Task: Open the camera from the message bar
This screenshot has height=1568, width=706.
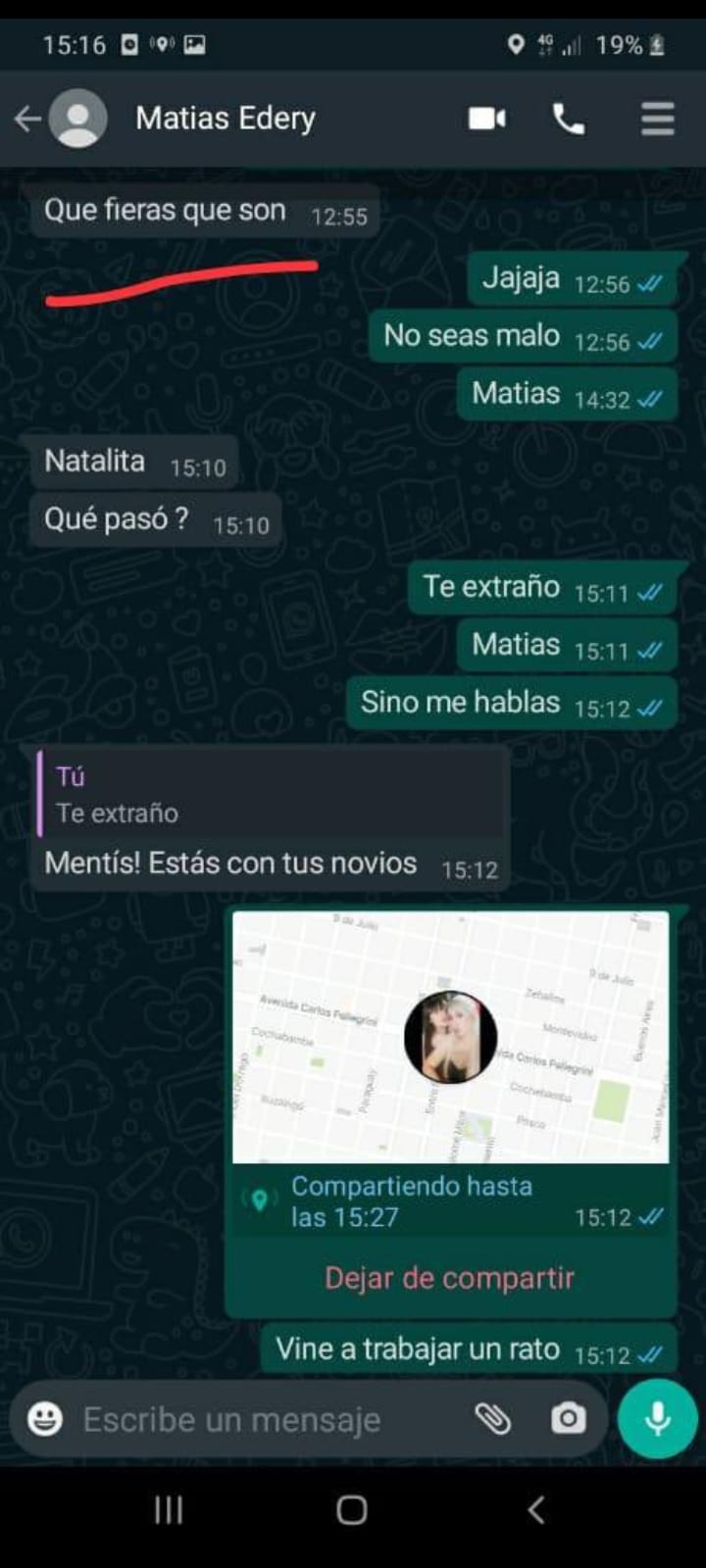Action: pyautogui.click(x=569, y=1418)
